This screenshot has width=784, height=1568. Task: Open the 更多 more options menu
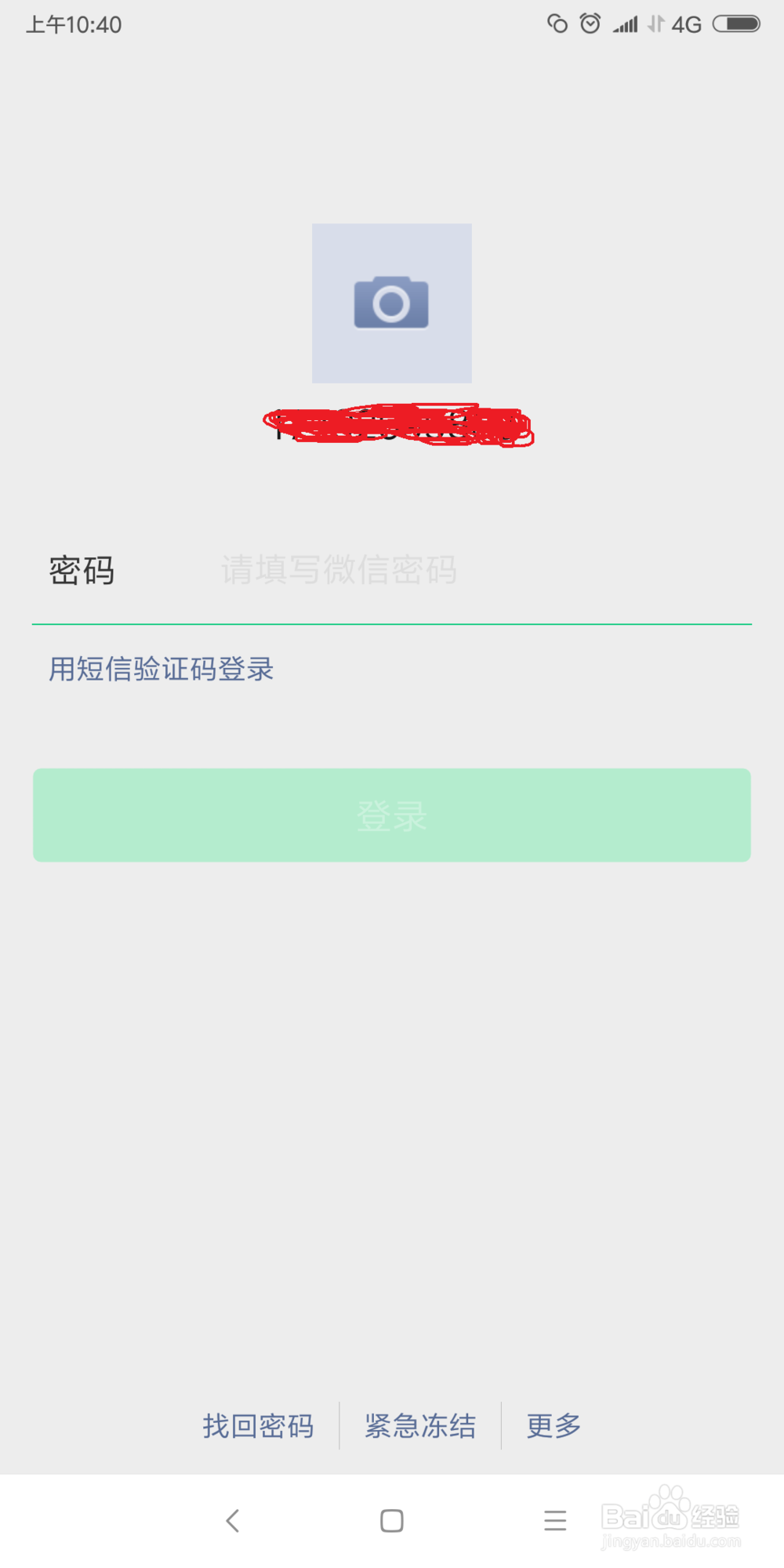553,1427
